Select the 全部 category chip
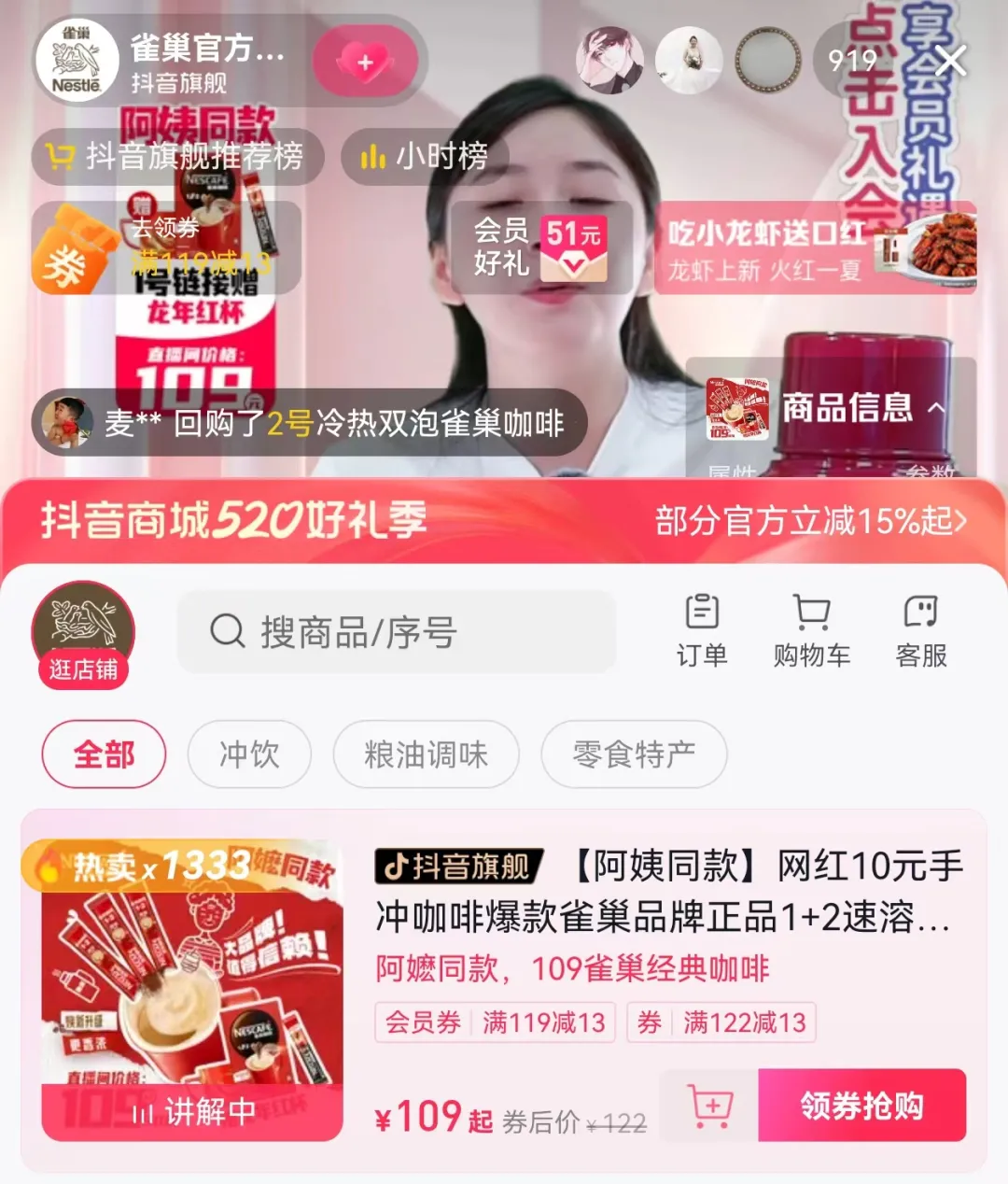Screen dimensions: 1008x1184 coord(104,754)
